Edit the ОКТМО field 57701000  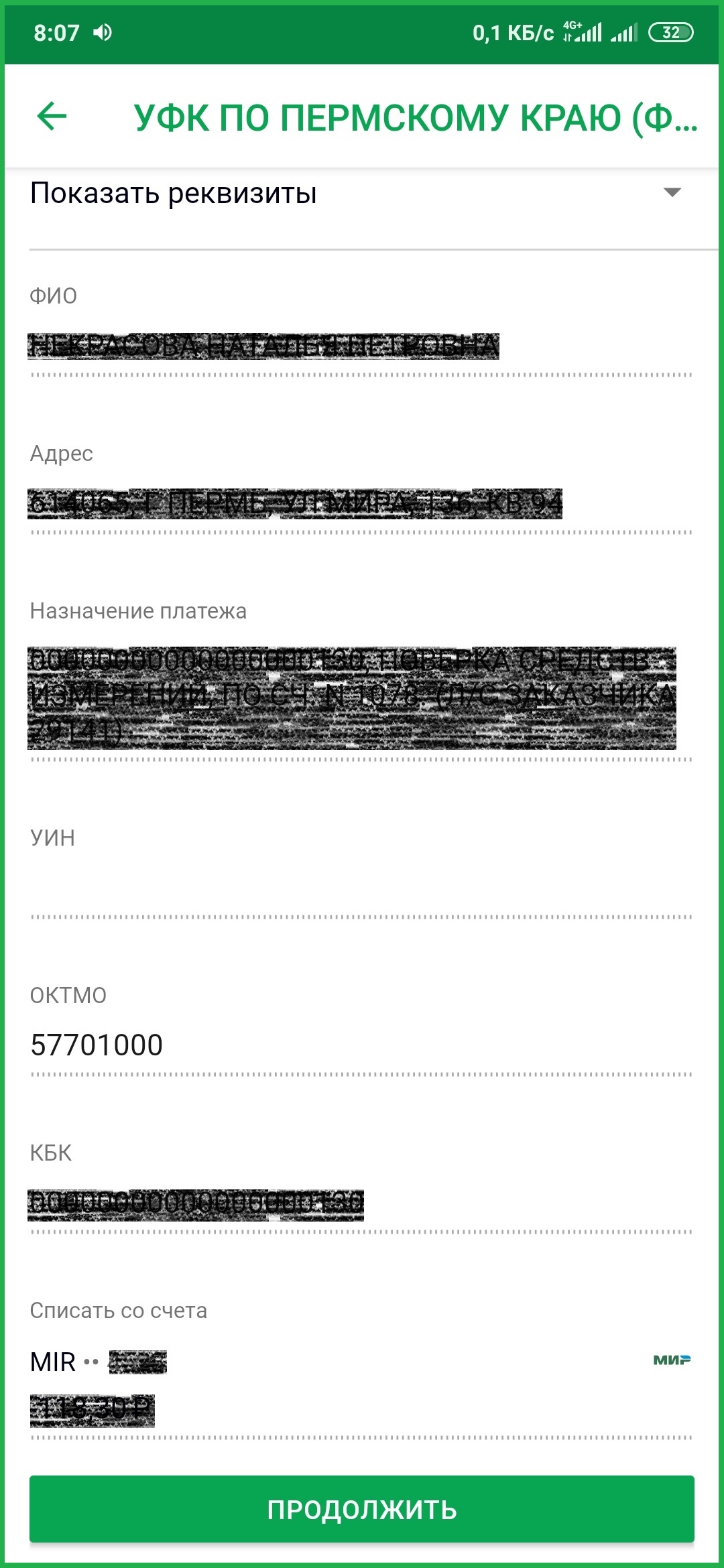(362, 1046)
